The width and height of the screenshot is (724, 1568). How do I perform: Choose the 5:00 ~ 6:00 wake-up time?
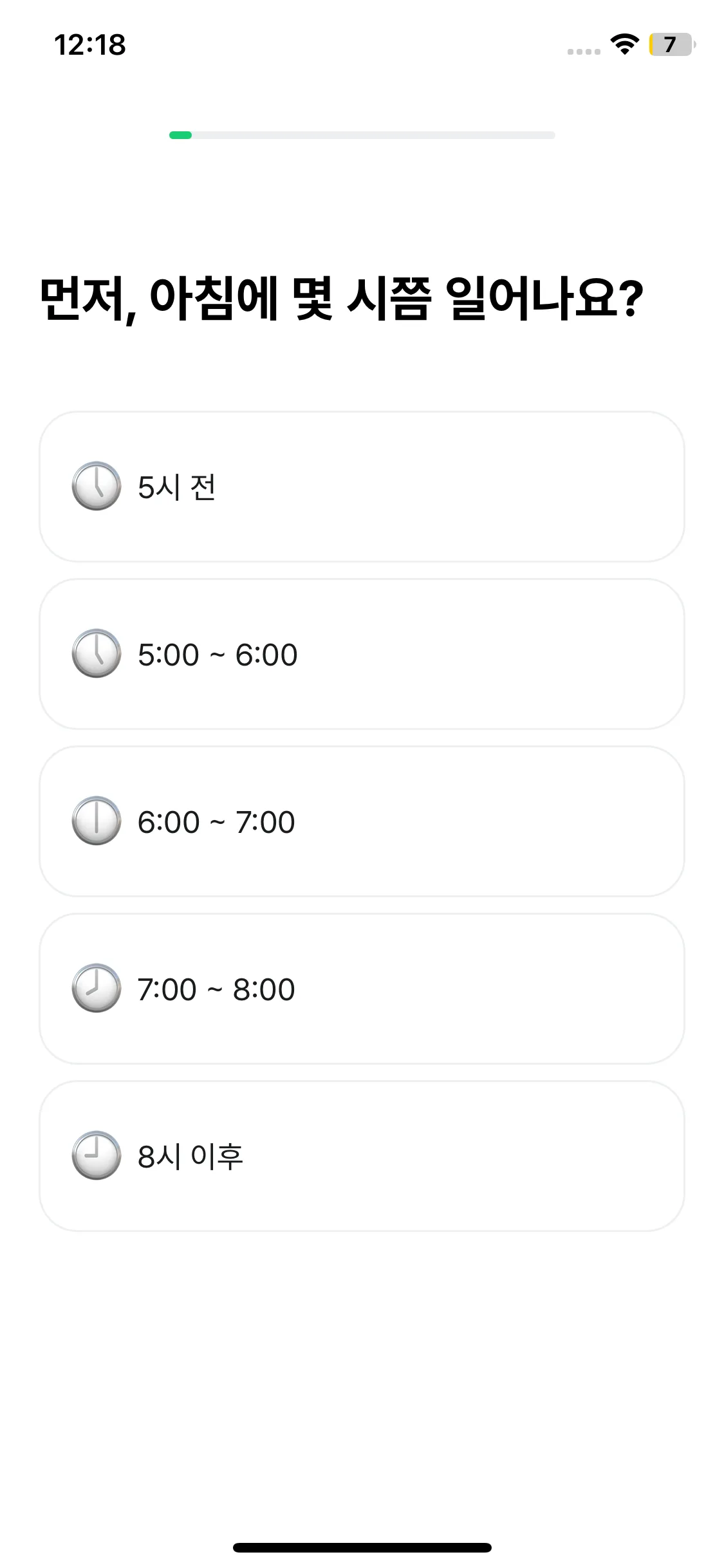pos(362,654)
